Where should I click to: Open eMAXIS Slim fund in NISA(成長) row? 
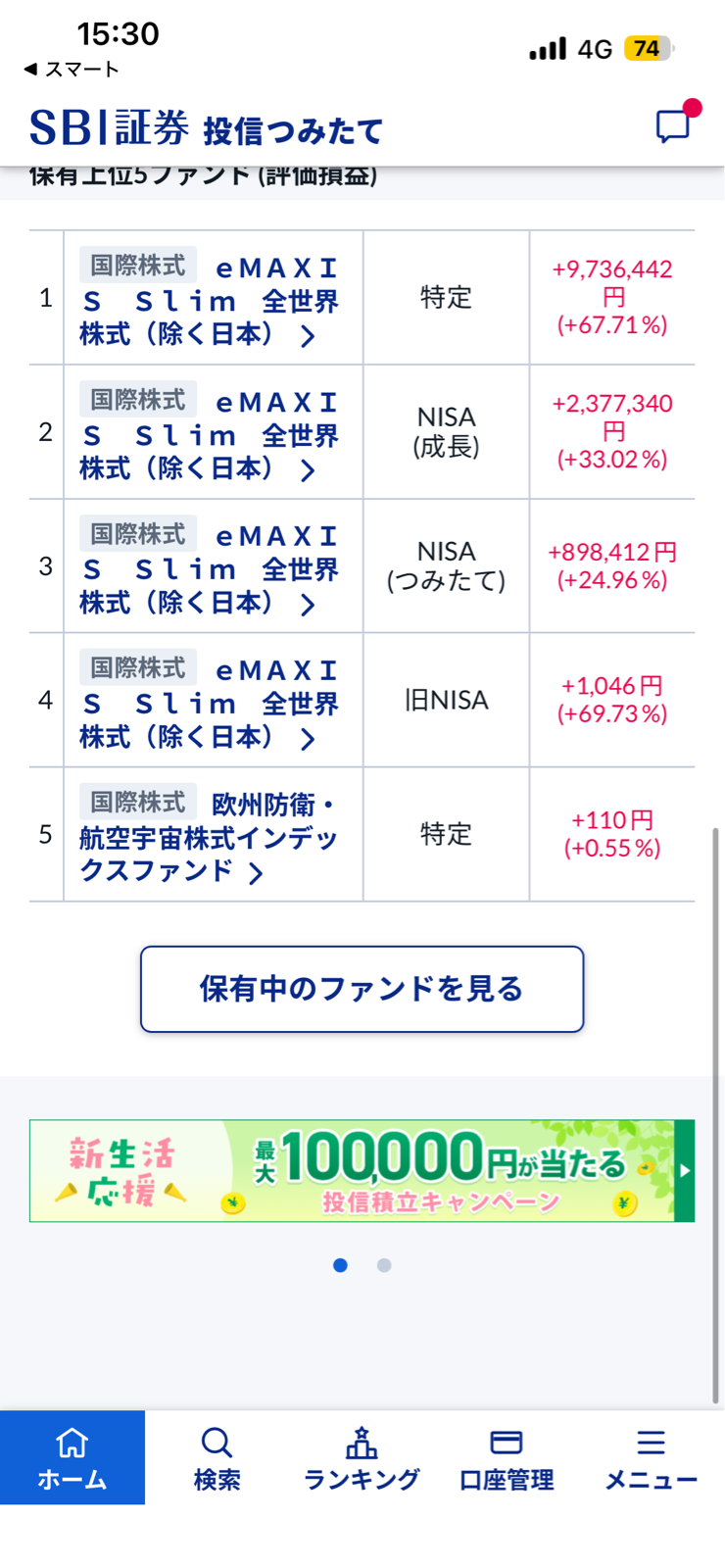[211, 434]
